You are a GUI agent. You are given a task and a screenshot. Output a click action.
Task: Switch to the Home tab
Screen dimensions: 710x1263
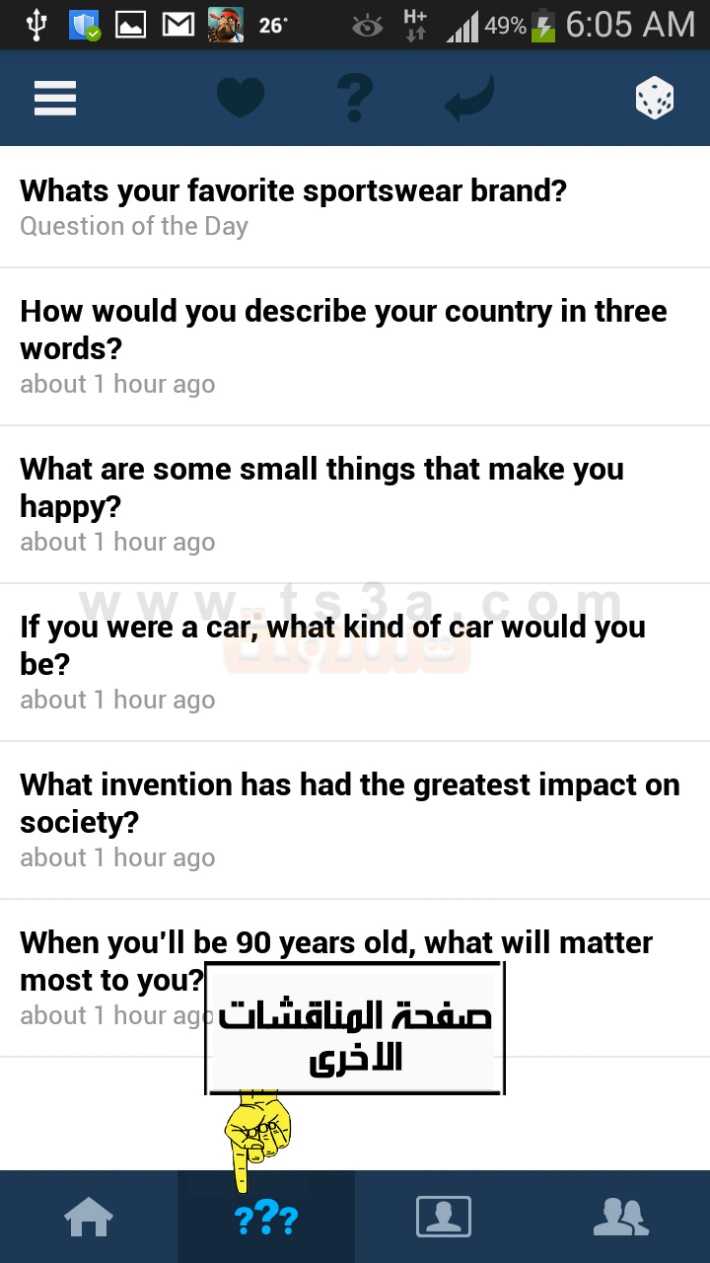tap(89, 1217)
